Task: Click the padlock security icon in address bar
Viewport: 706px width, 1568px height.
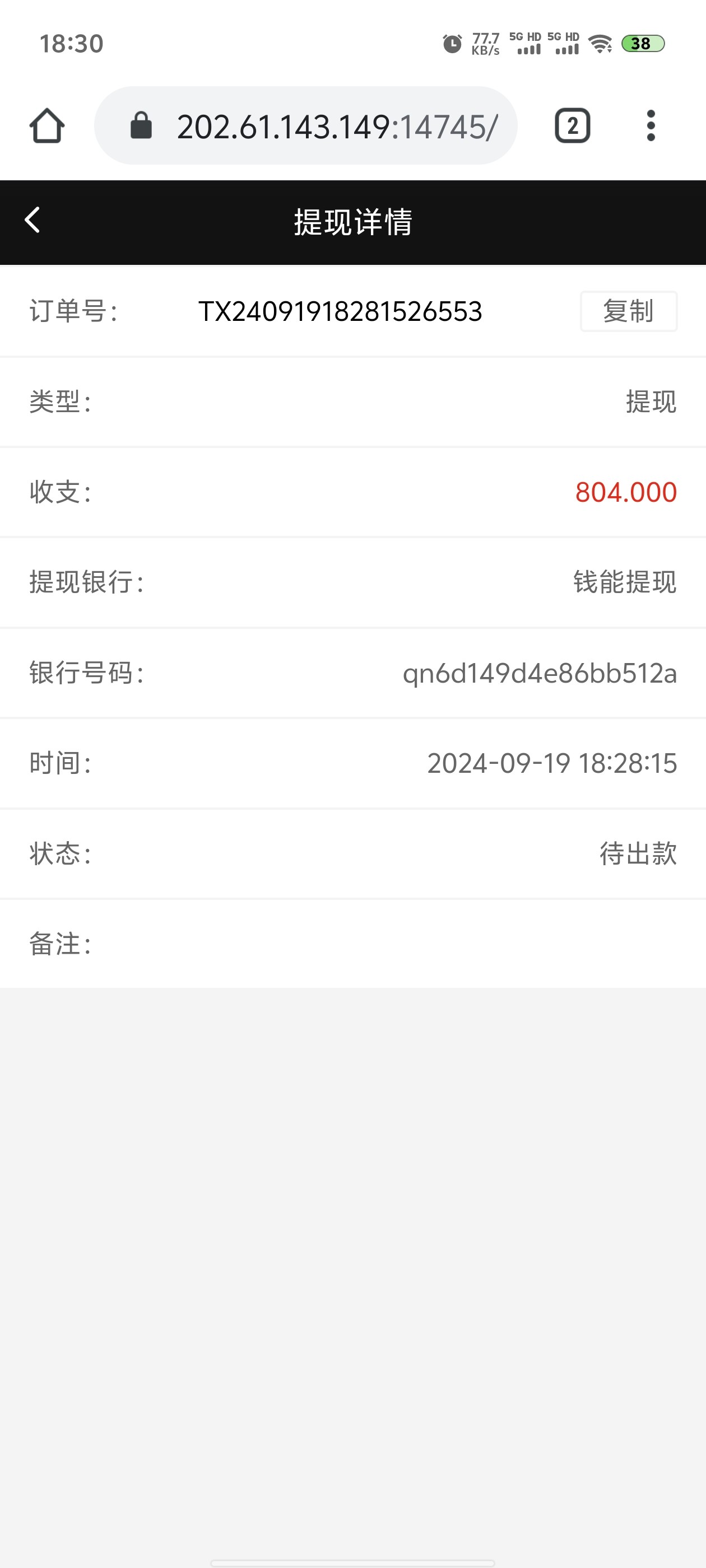Action: tap(141, 125)
